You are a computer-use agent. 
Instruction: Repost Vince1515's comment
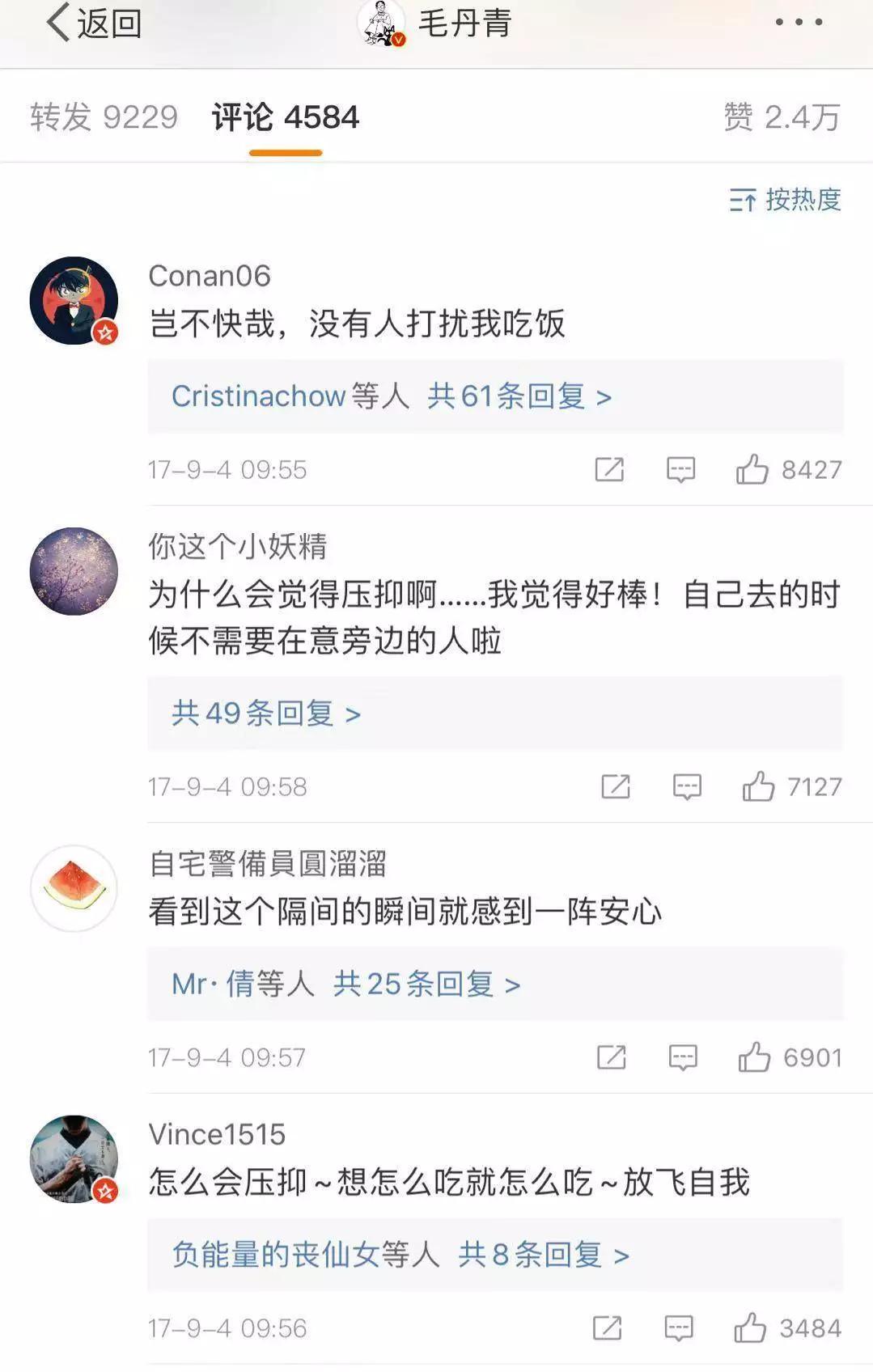tap(608, 1328)
